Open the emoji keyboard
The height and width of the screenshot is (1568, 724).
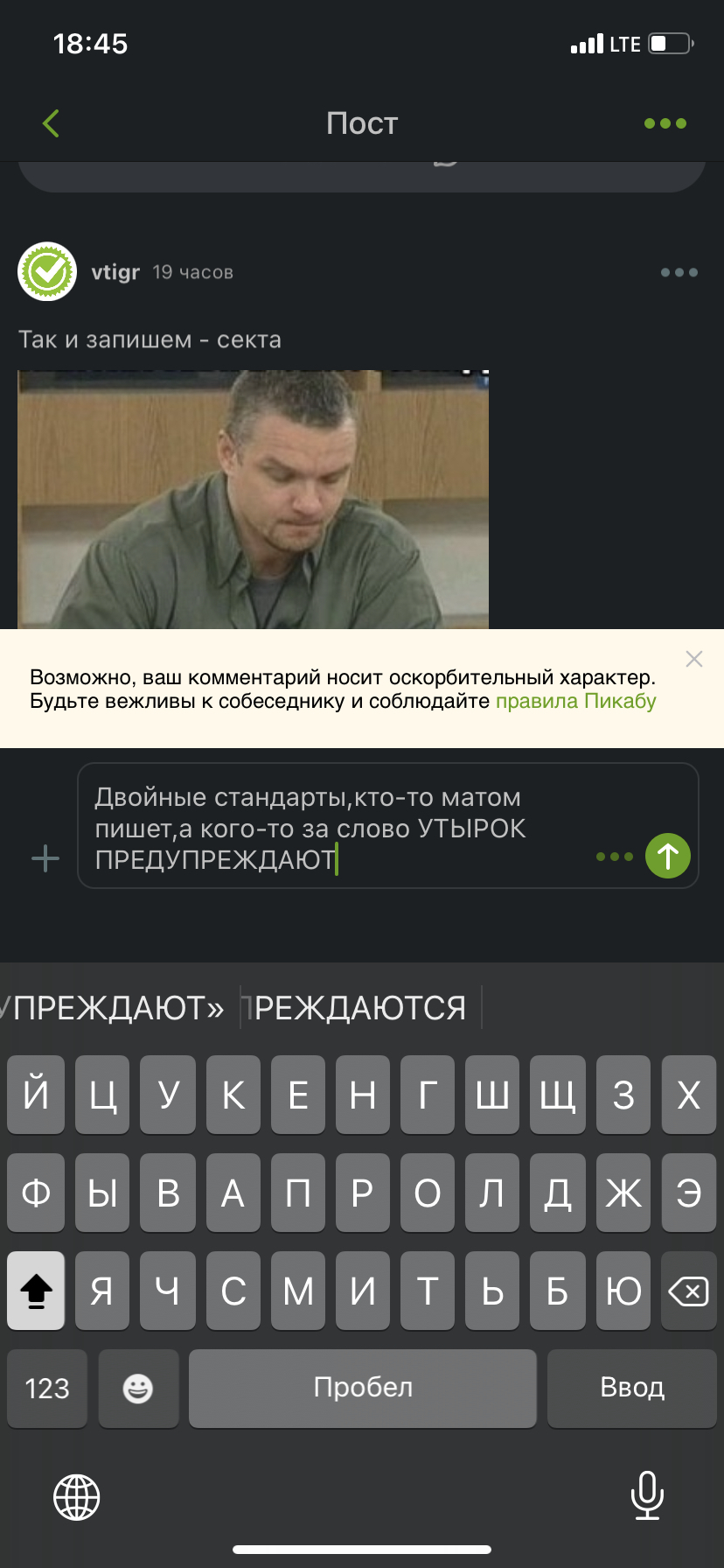tap(138, 1389)
